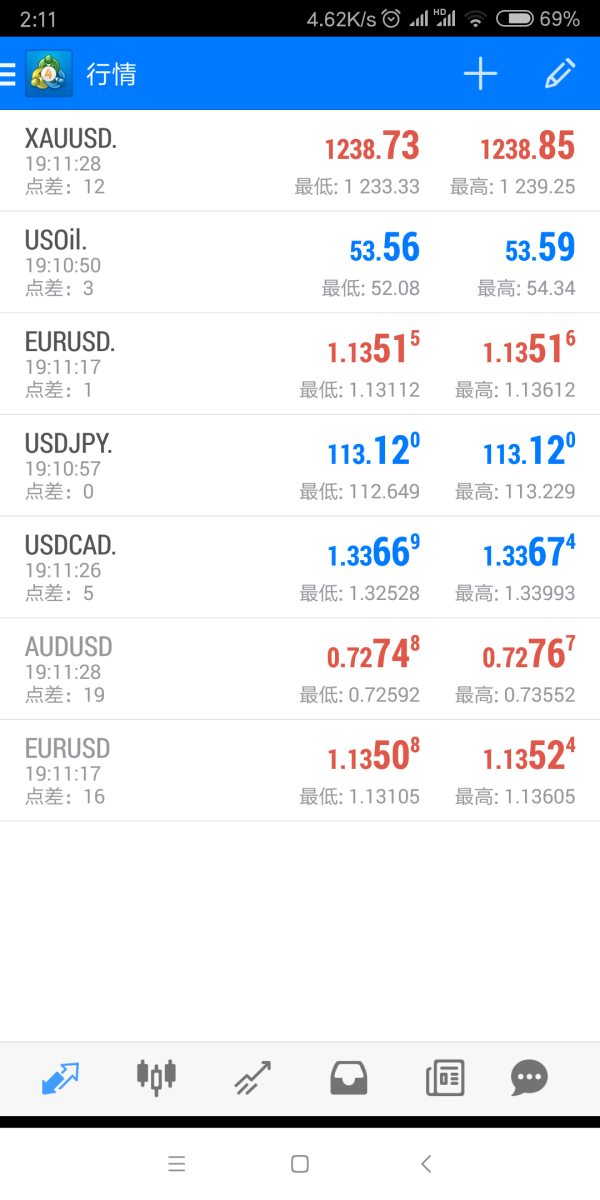The width and height of the screenshot is (600, 1200).
Task: Go to the trade tab with trend arrows
Action: (x=253, y=1076)
